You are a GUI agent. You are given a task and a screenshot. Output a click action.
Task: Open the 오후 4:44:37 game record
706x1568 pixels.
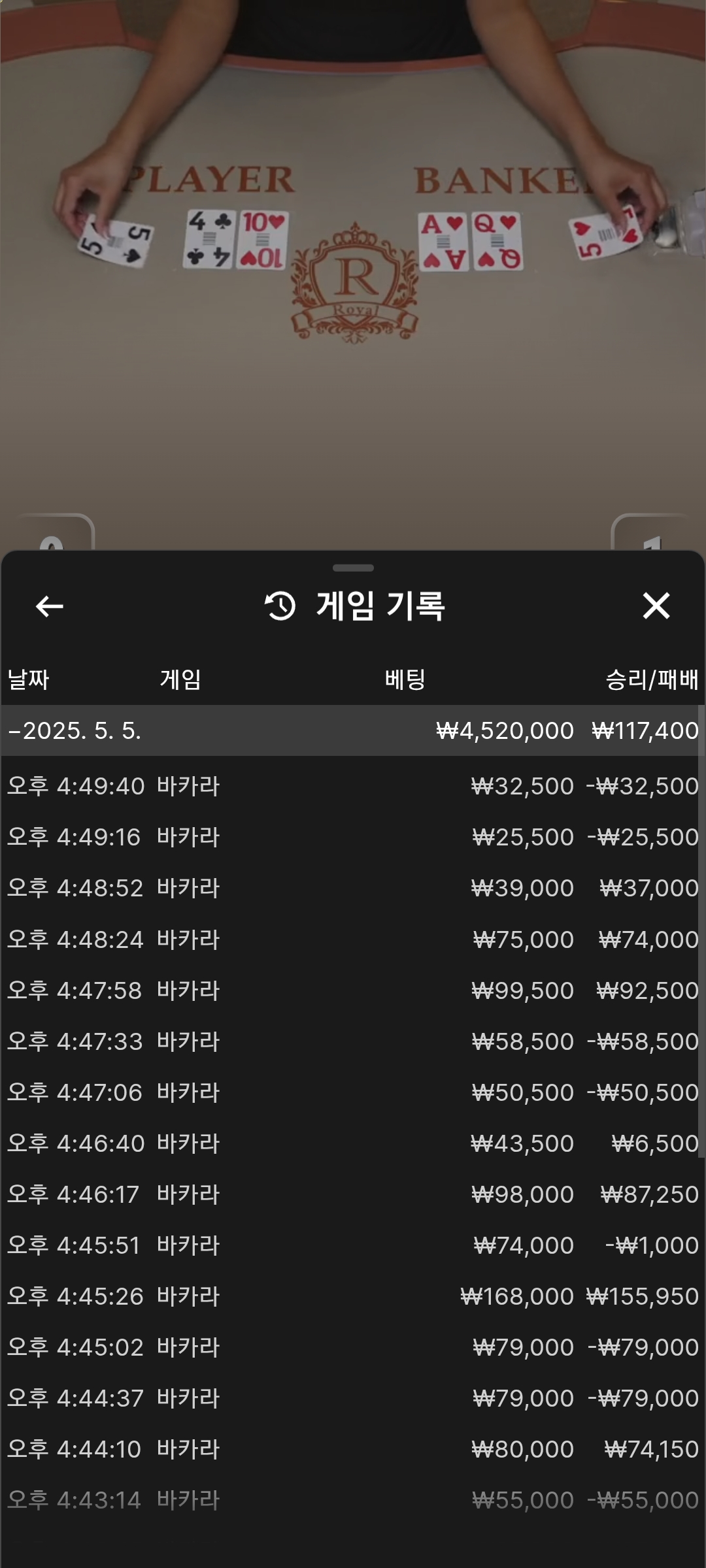pyautogui.click(x=353, y=1398)
